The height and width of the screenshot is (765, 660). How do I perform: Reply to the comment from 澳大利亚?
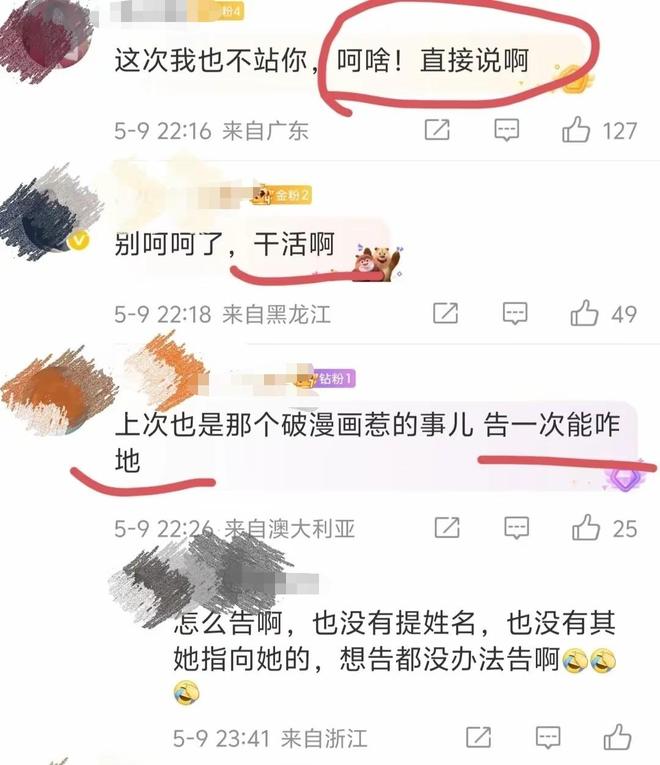pyautogui.click(x=516, y=527)
